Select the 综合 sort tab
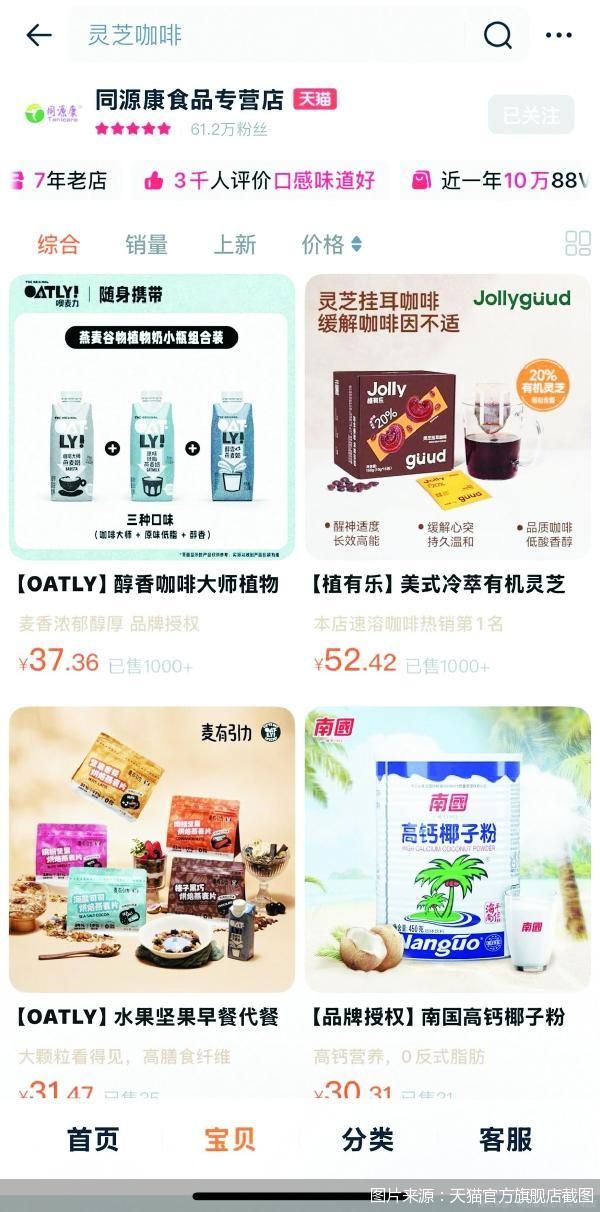The width and height of the screenshot is (600, 1212). (x=58, y=244)
